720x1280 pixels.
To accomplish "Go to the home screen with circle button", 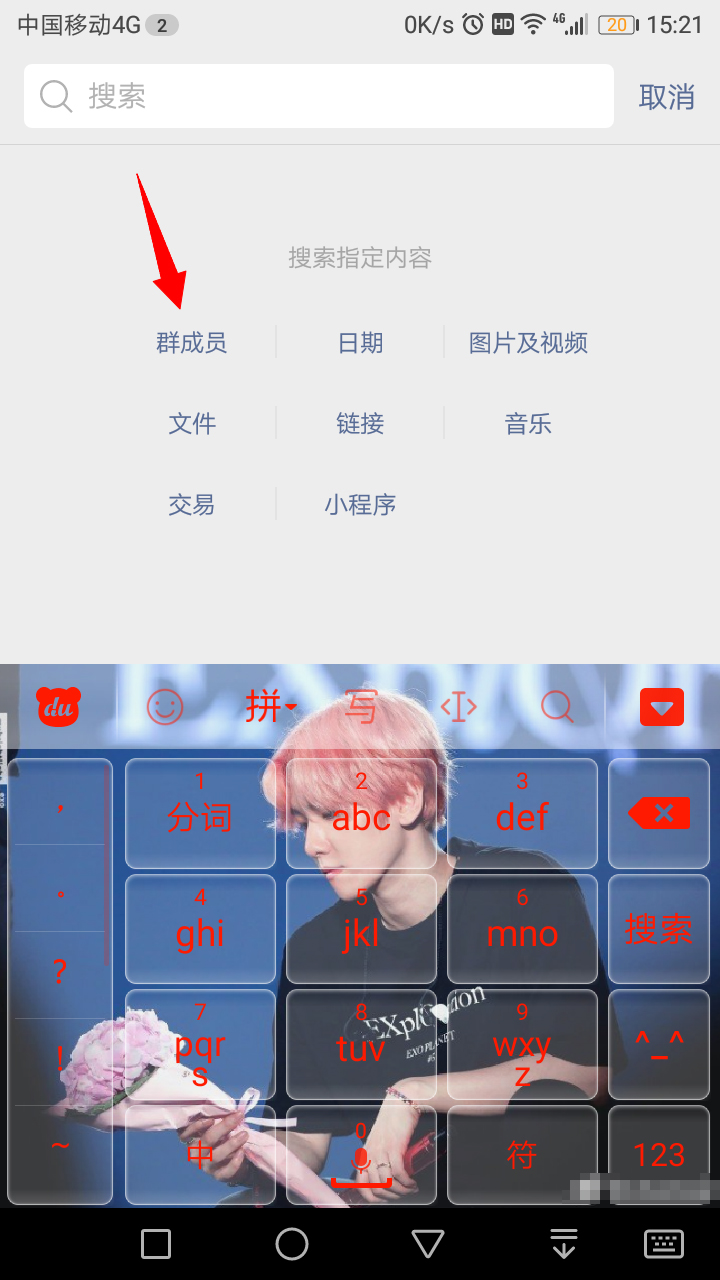I will click(x=292, y=1244).
